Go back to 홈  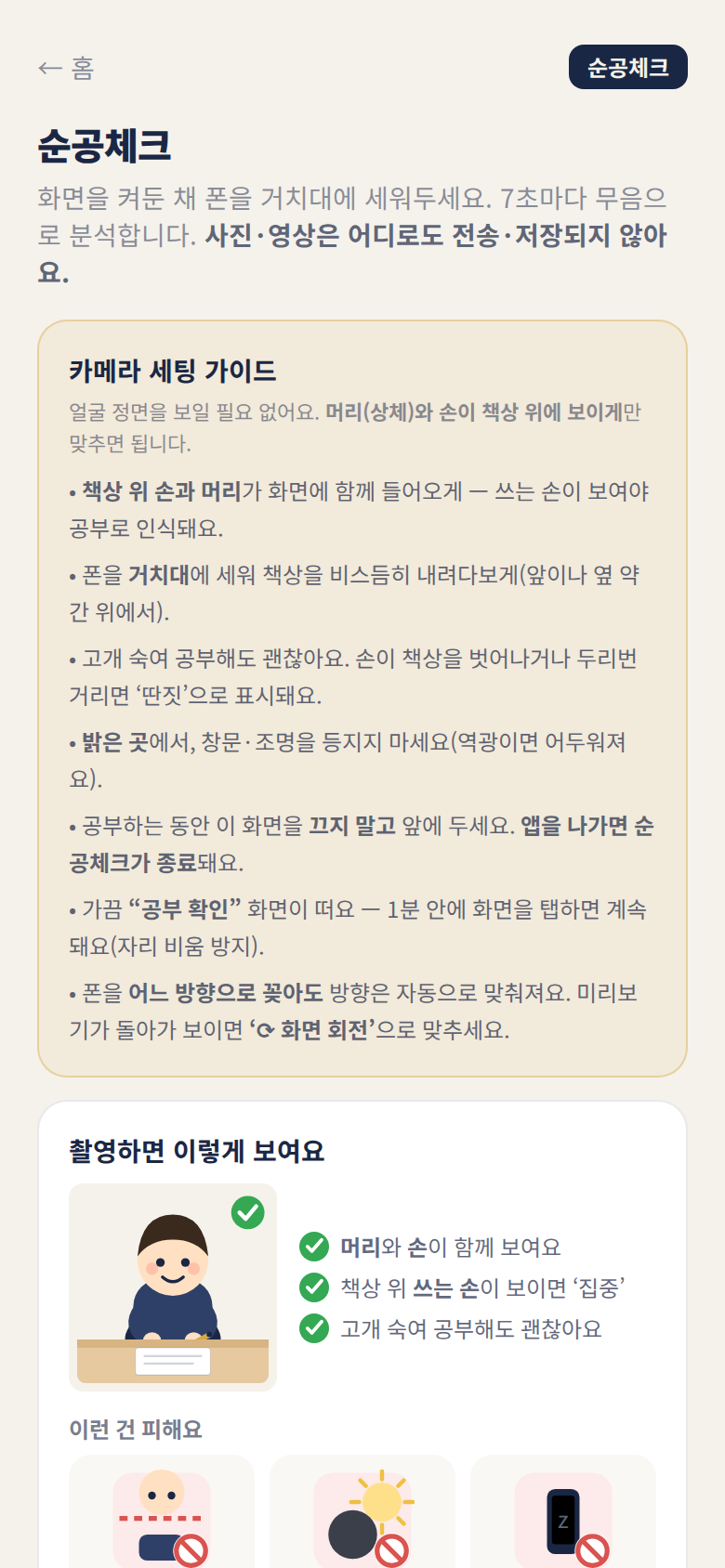tap(66, 68)
